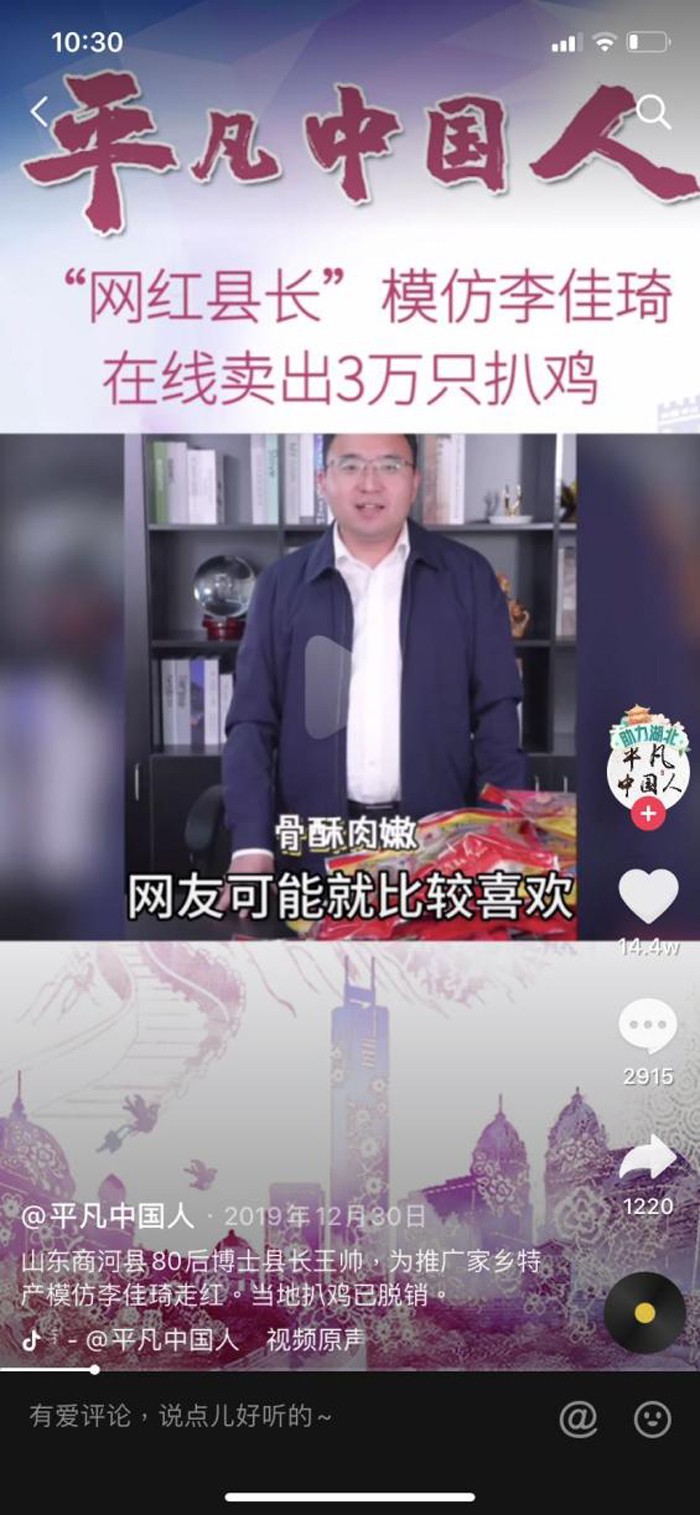Open search with the magnifier icon
700x1515 pixels.
[653, 111]
